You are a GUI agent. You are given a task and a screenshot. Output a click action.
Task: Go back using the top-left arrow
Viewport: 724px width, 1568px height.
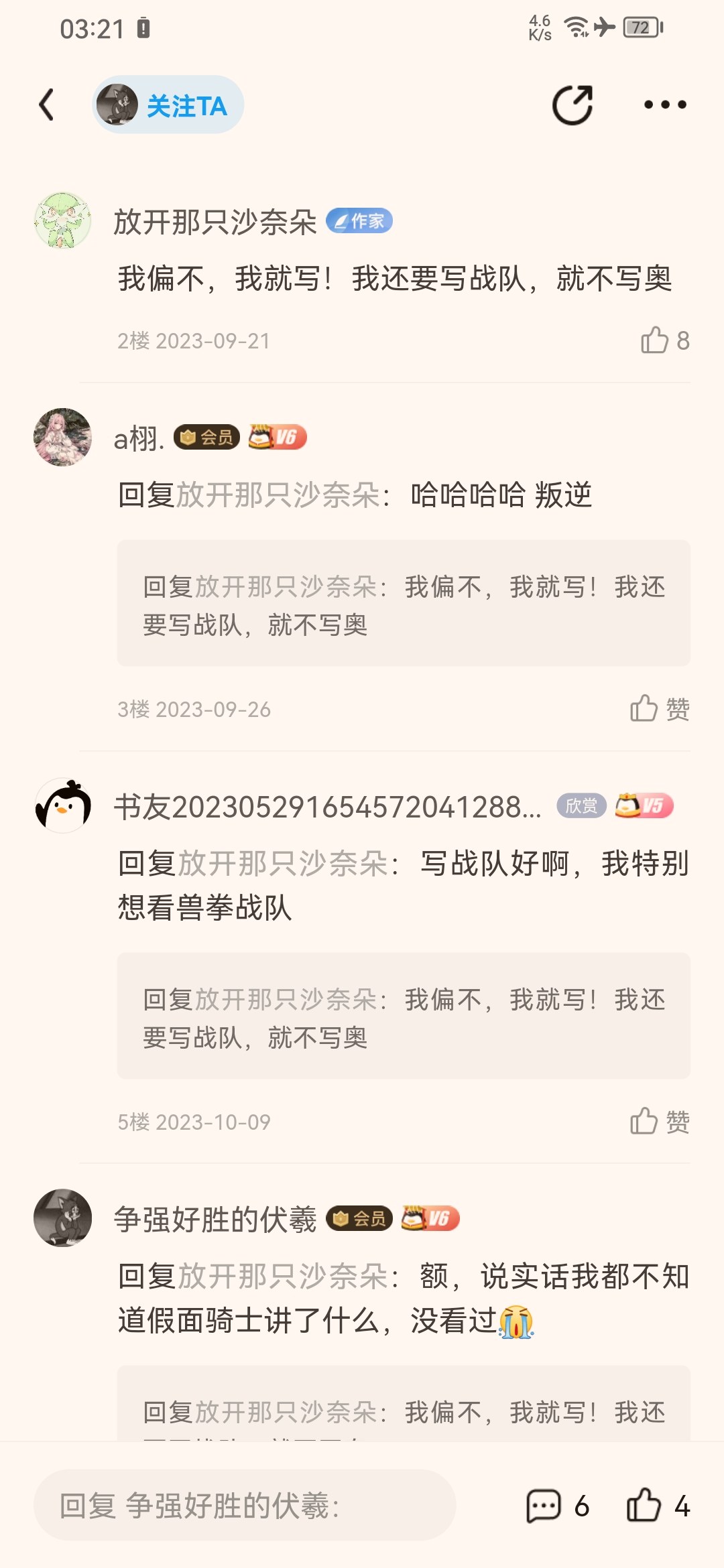(x=46, y=105)
